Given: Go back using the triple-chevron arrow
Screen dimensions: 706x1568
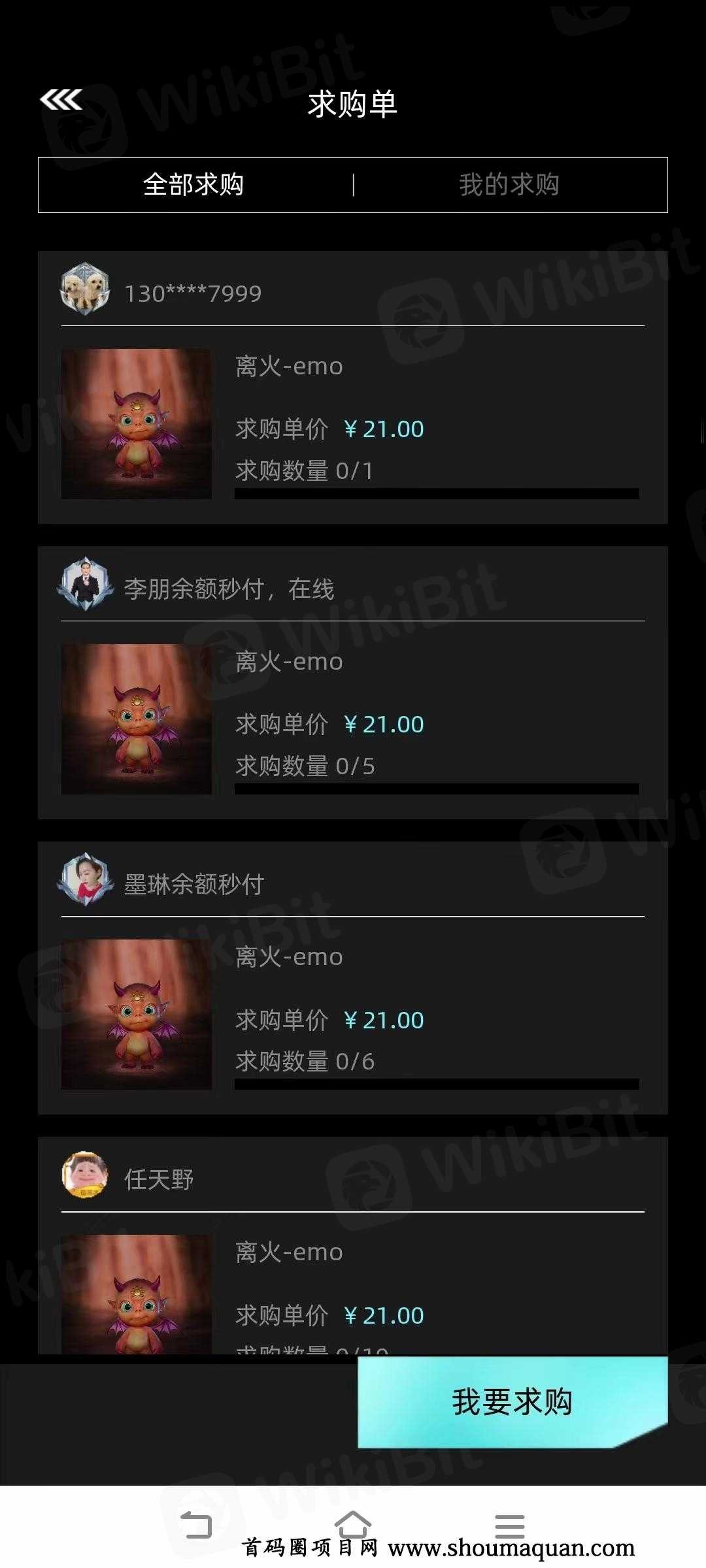Looking at the screenshot, I should 61,100.
